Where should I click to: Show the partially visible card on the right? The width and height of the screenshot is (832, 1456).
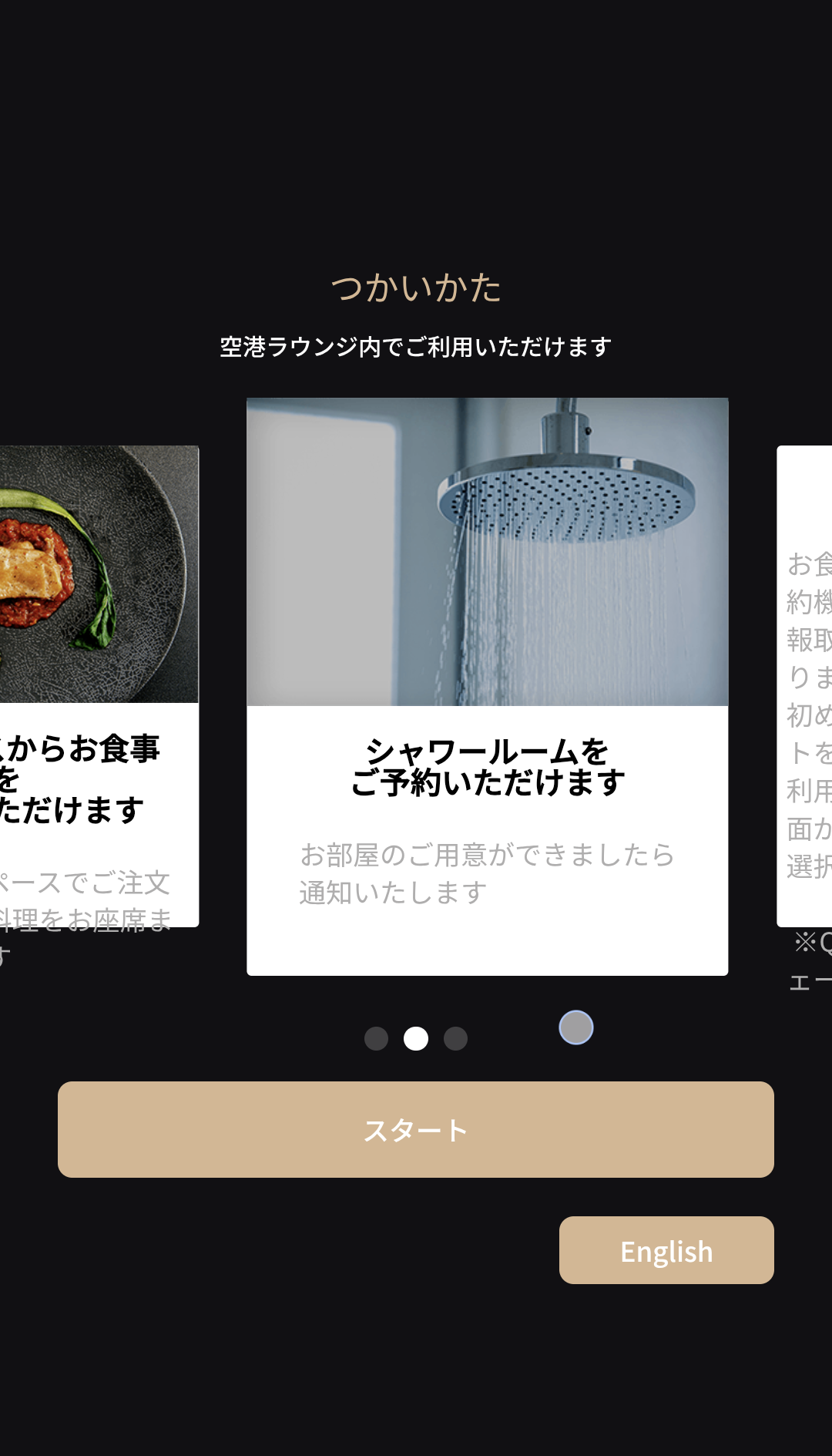click(806, 686)
